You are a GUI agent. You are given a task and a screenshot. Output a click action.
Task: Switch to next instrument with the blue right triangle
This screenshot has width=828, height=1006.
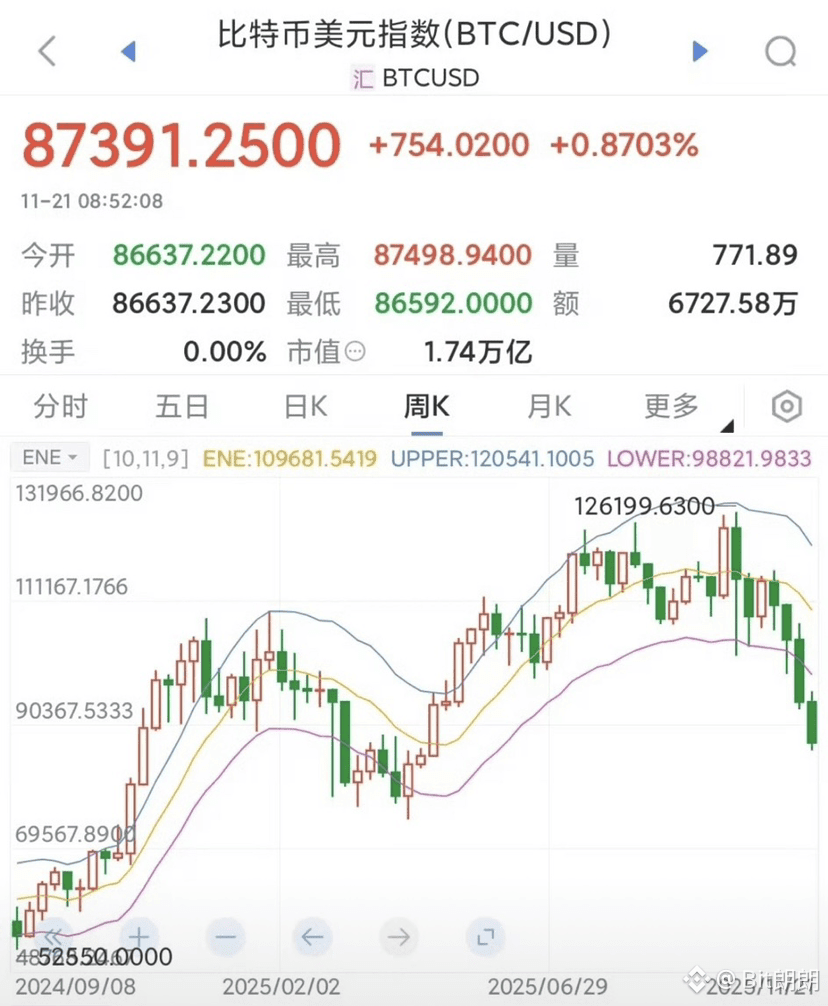[x=699, y=50]
